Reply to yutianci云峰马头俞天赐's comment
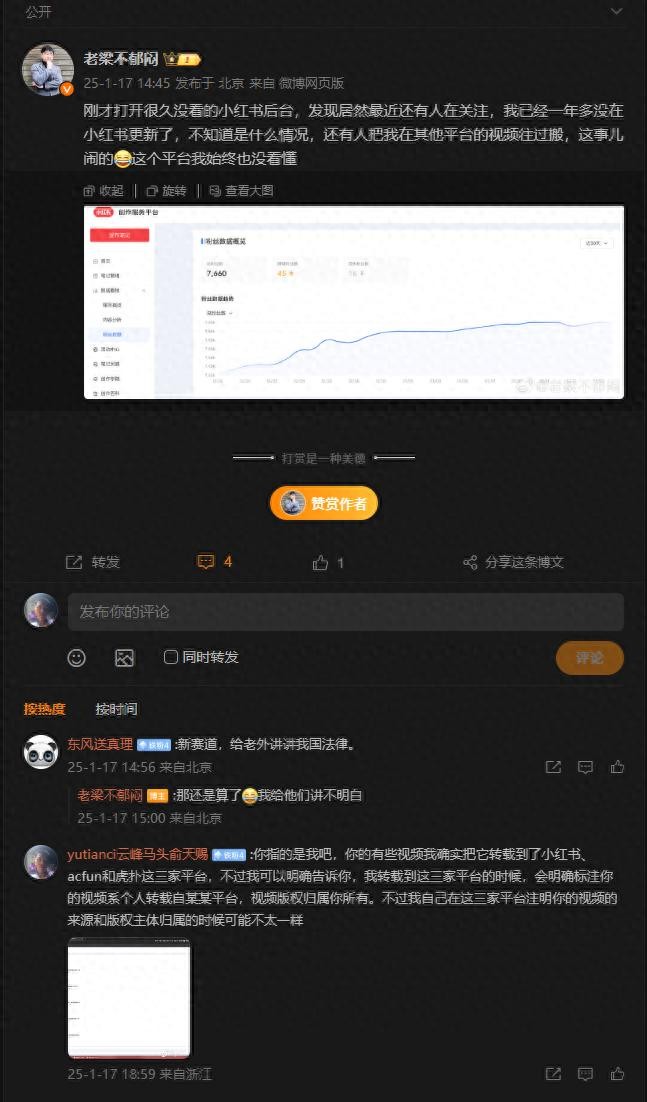This screenshot has height=1102, width=647. point(585,1074)
